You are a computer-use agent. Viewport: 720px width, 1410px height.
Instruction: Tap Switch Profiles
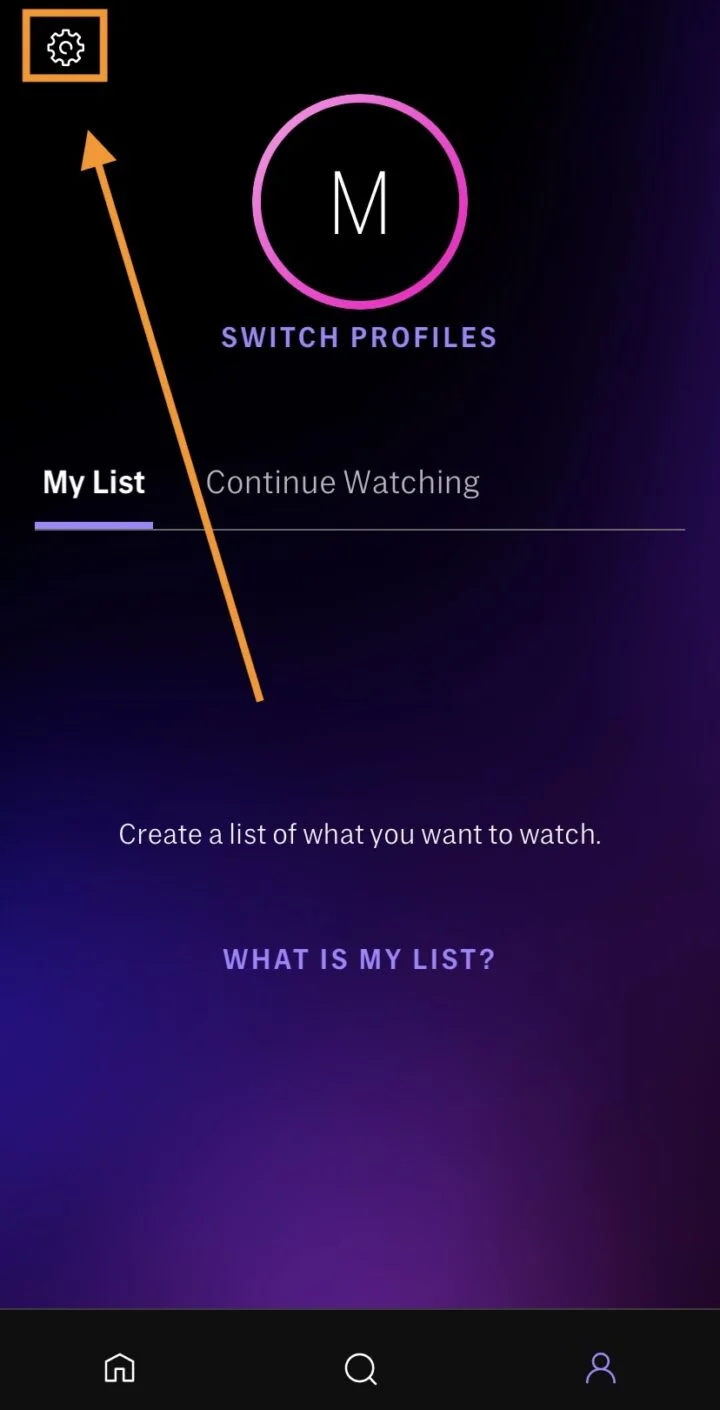pyautogui.click(x=359, y=338)
